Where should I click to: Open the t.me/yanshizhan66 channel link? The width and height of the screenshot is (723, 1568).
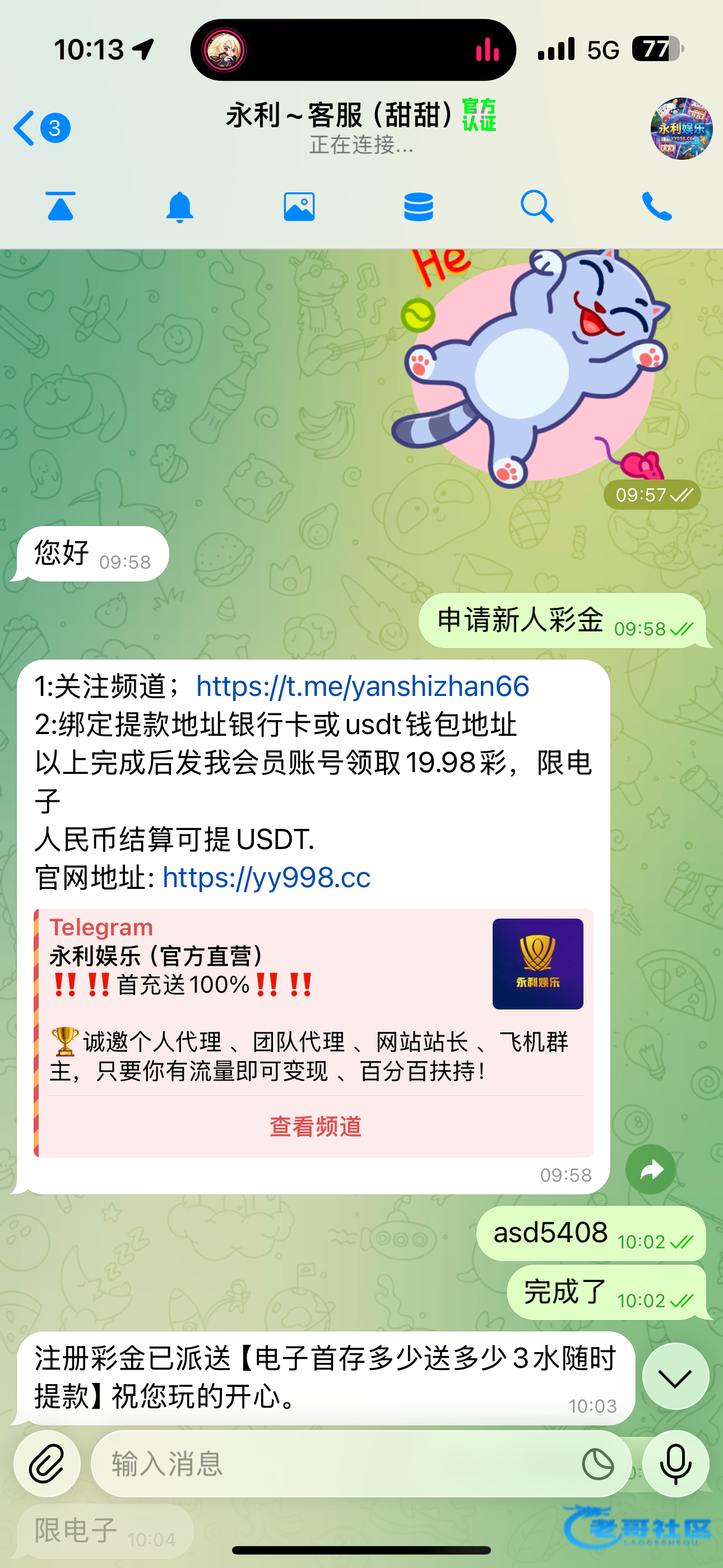click(362, 686)
